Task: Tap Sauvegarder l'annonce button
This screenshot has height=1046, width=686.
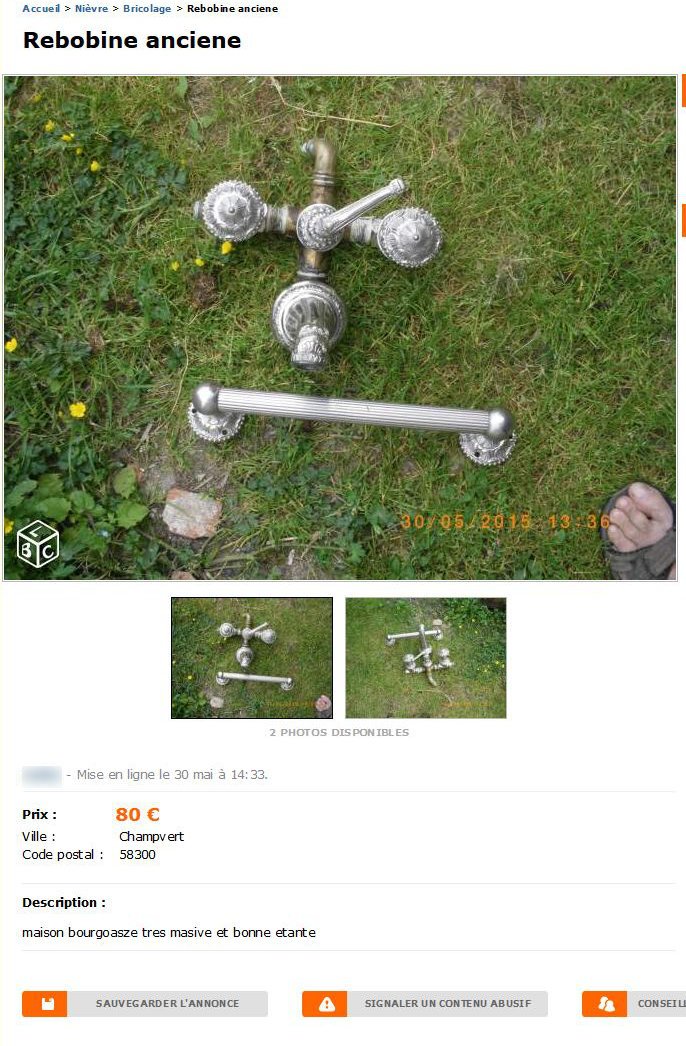Action: tap(145, 1004)
